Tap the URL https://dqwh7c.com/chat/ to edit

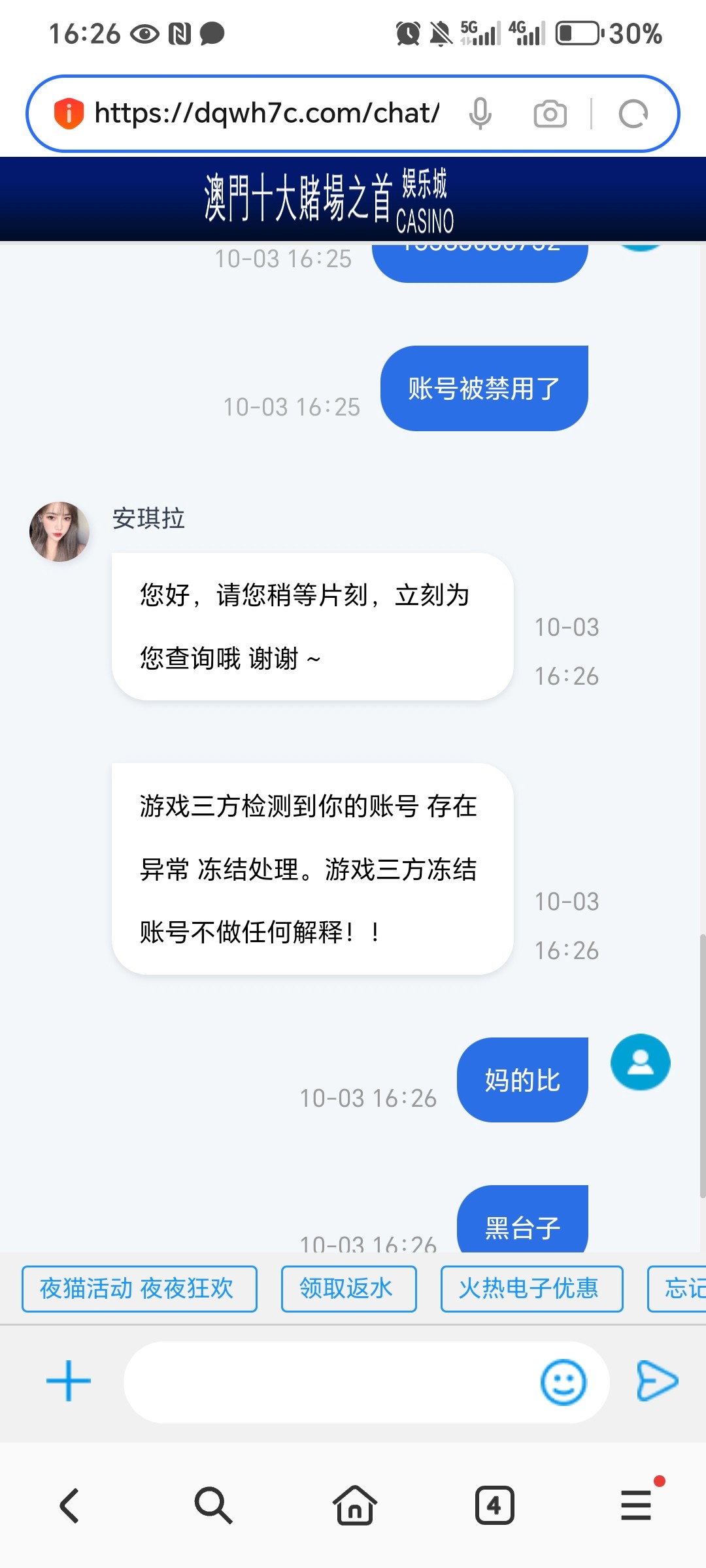[267, 112]
